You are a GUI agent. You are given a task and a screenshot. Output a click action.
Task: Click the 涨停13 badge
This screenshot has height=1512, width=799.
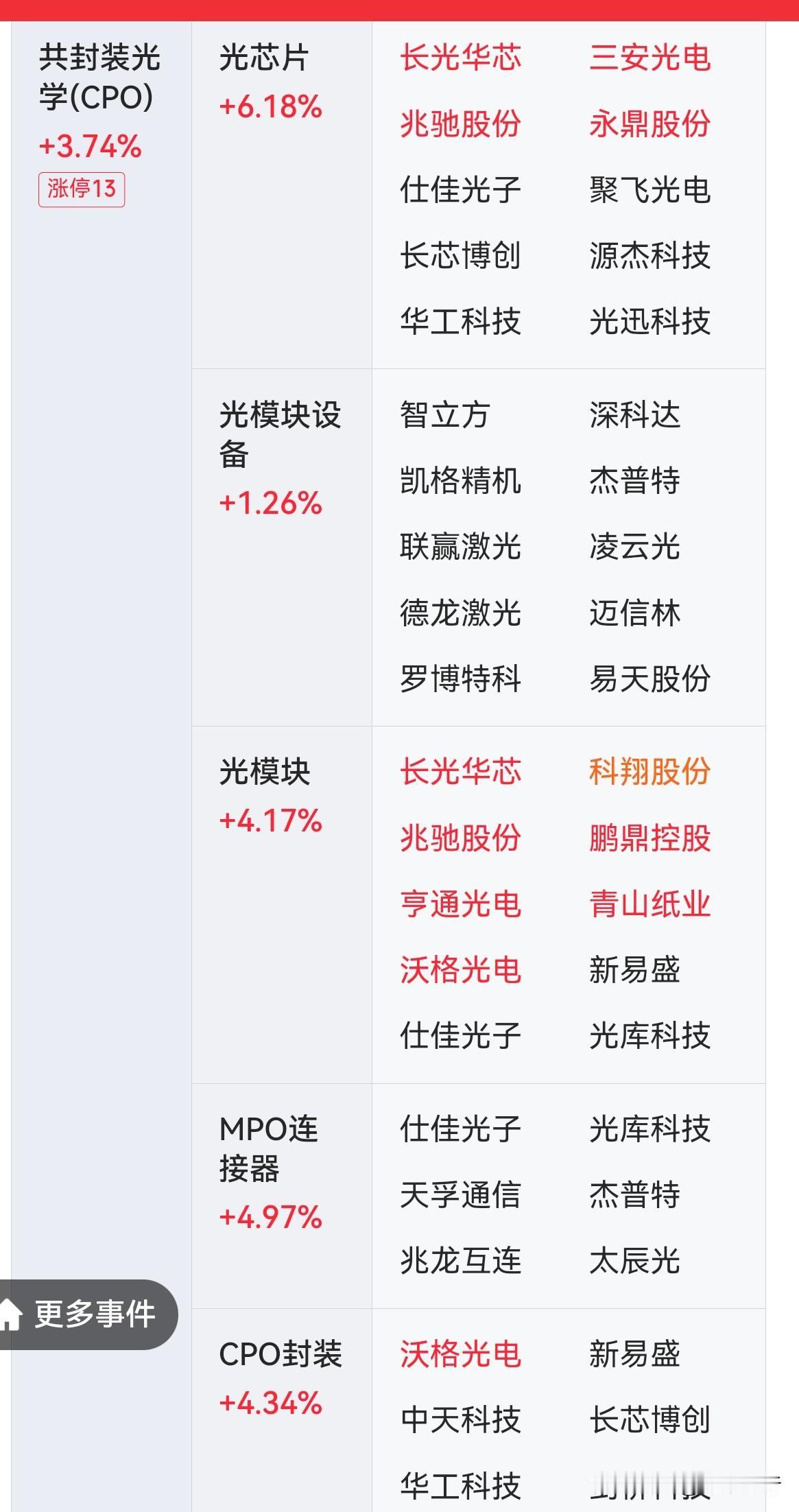coord(82,187)
